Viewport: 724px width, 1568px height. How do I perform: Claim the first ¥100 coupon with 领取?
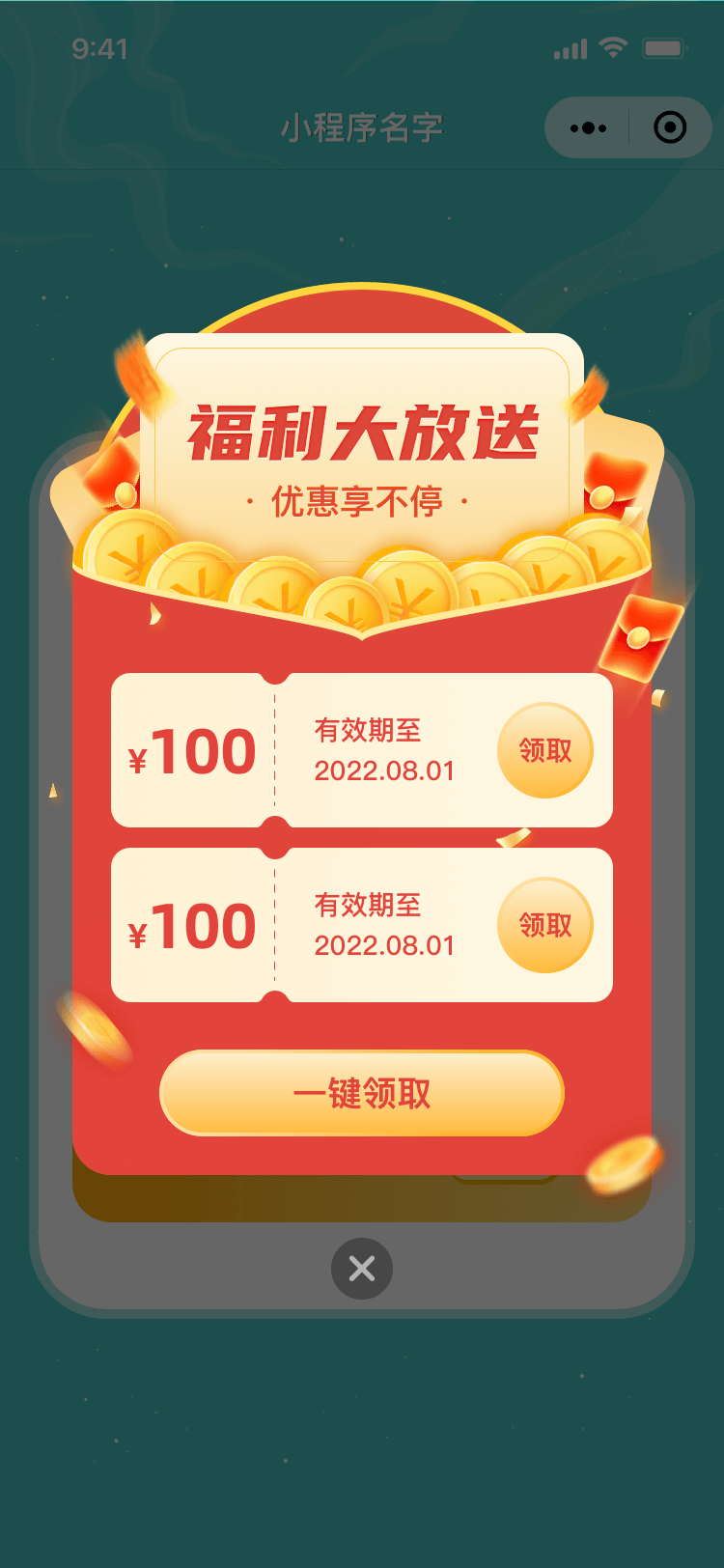545,750
